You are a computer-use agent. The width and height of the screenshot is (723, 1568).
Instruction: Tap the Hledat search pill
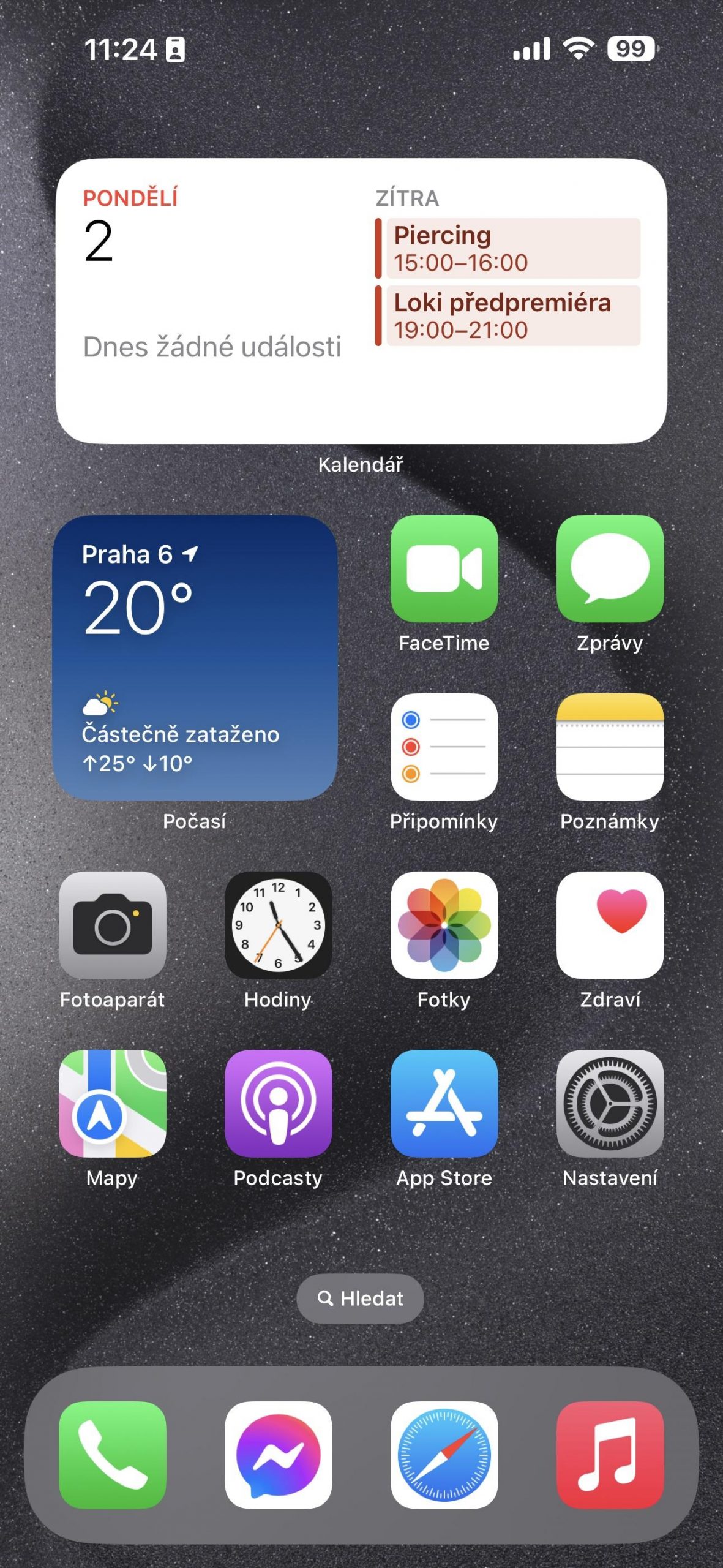point(361,1298)
